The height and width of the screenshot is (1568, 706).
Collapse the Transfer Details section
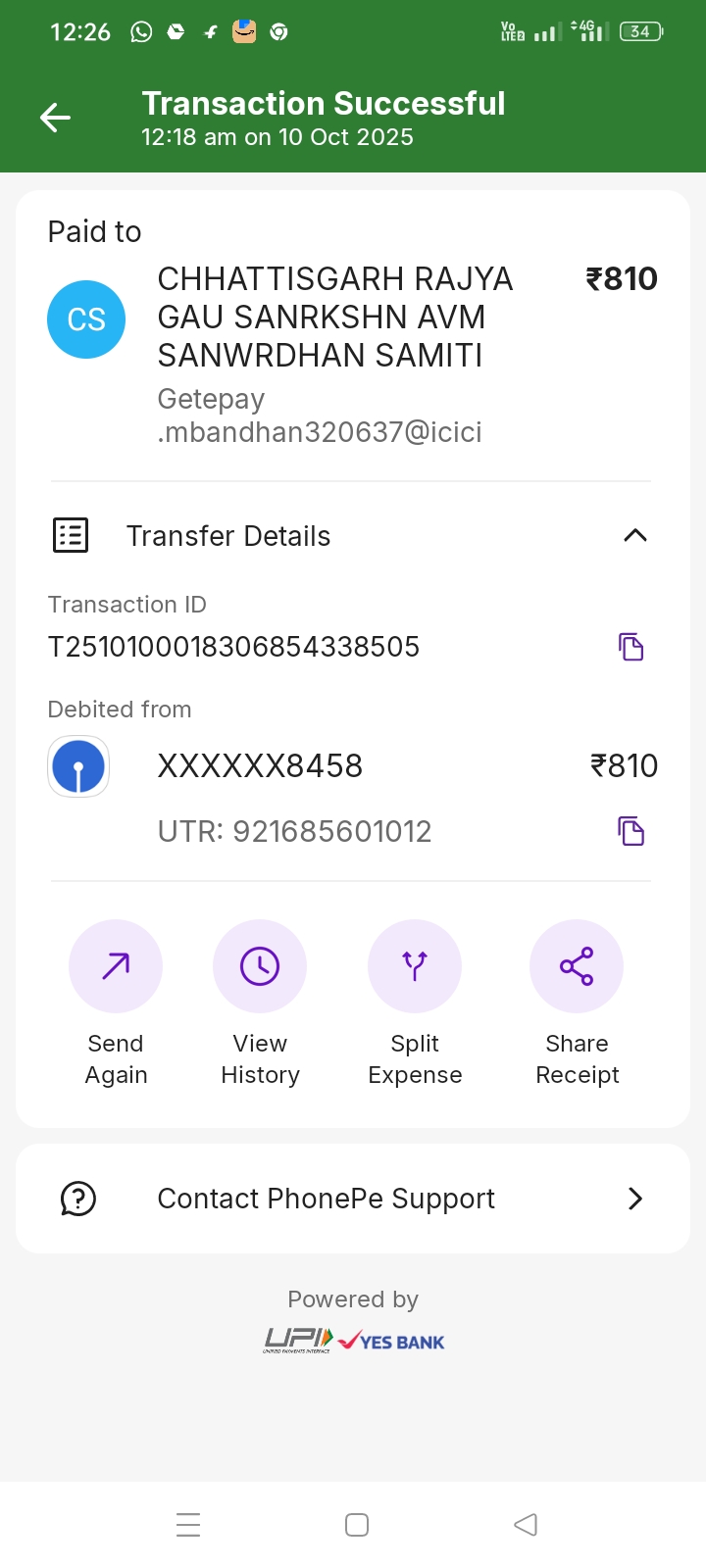click(x=634, y=535)
